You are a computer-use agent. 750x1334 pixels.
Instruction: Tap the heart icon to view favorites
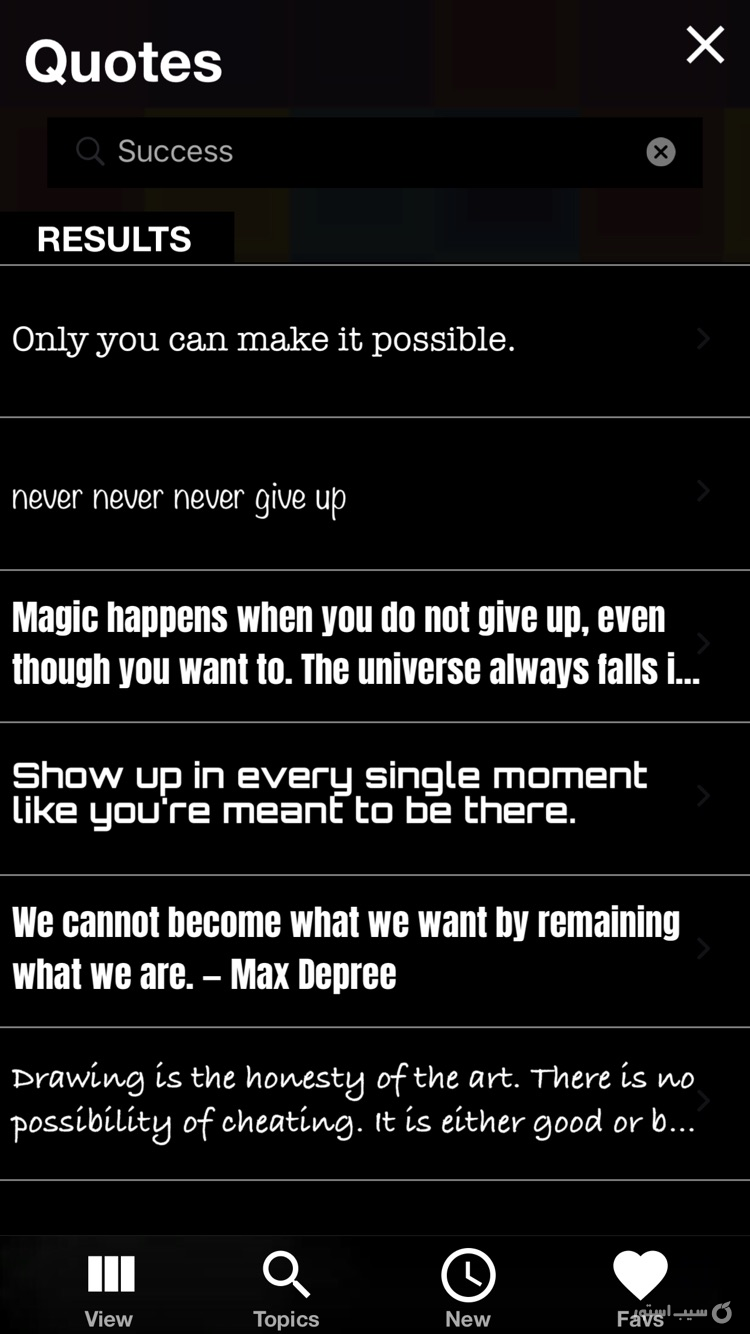click(640, 1272)
